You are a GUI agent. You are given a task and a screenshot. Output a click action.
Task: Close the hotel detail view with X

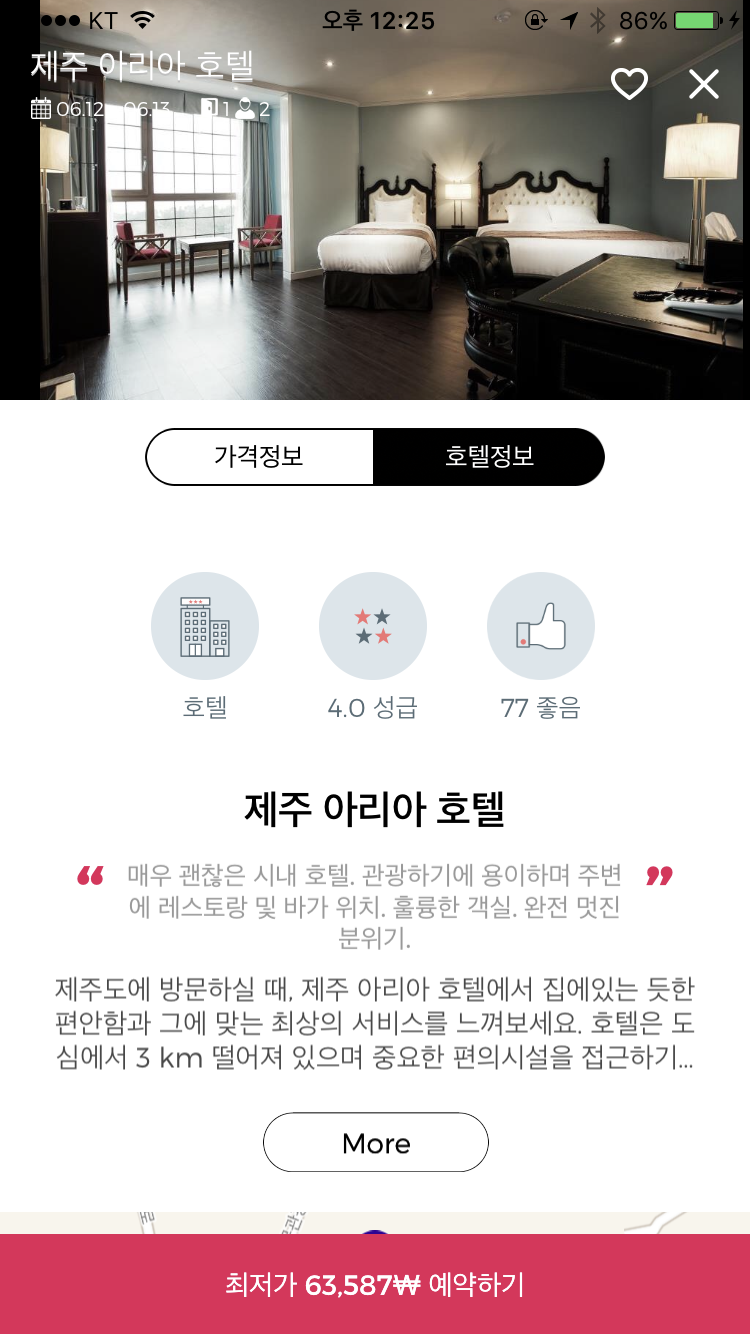pyautogui.click(x=704, y=84)
